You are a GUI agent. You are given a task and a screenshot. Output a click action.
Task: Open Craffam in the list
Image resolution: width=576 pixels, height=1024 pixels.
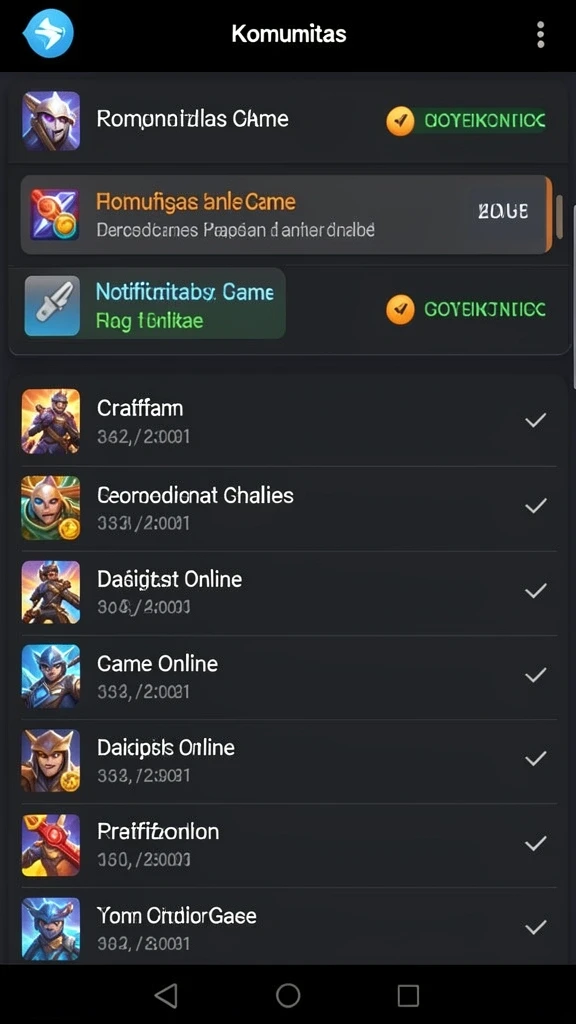coord(288,421)
